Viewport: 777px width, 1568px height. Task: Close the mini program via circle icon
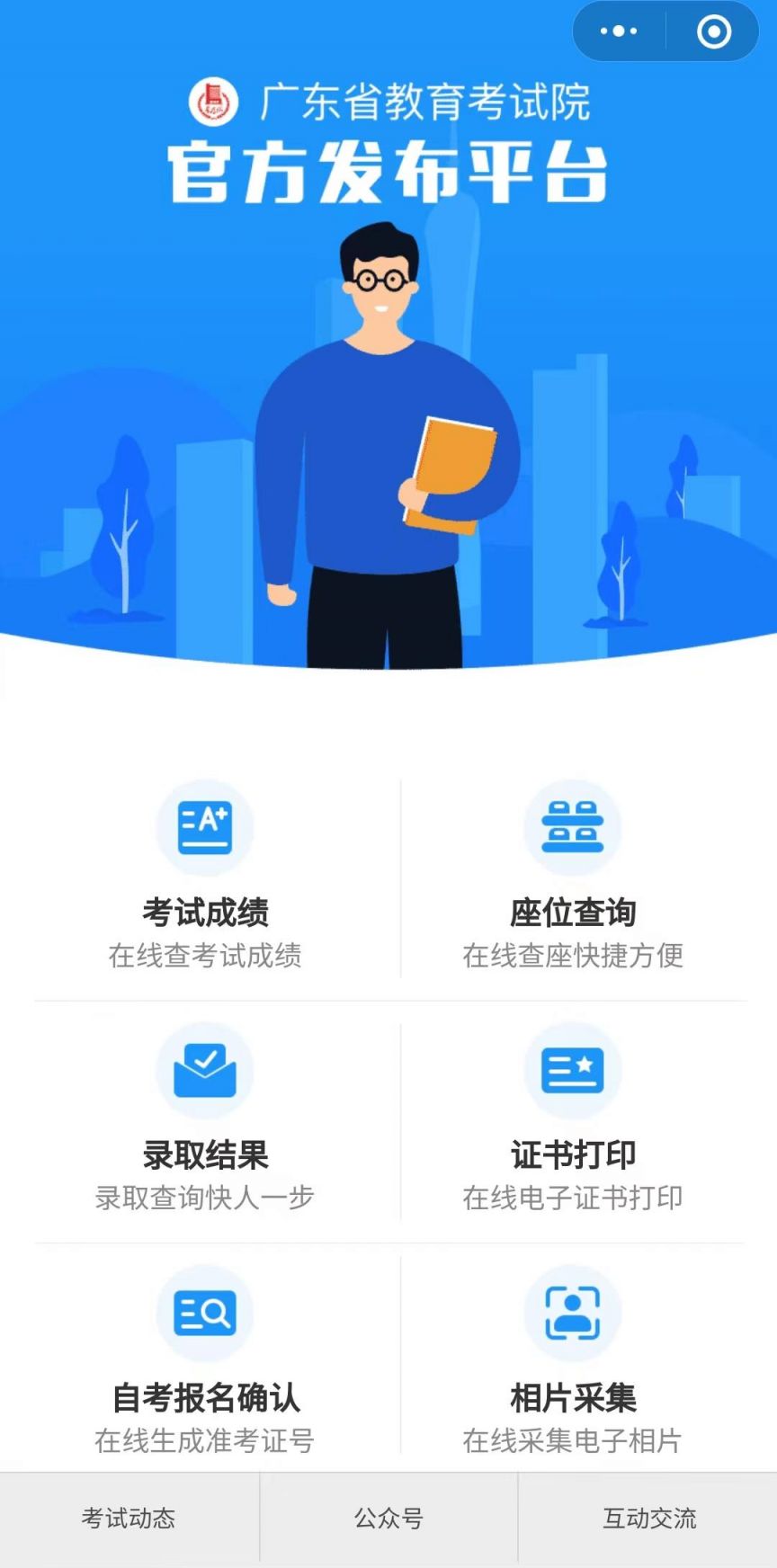(714, 31)
